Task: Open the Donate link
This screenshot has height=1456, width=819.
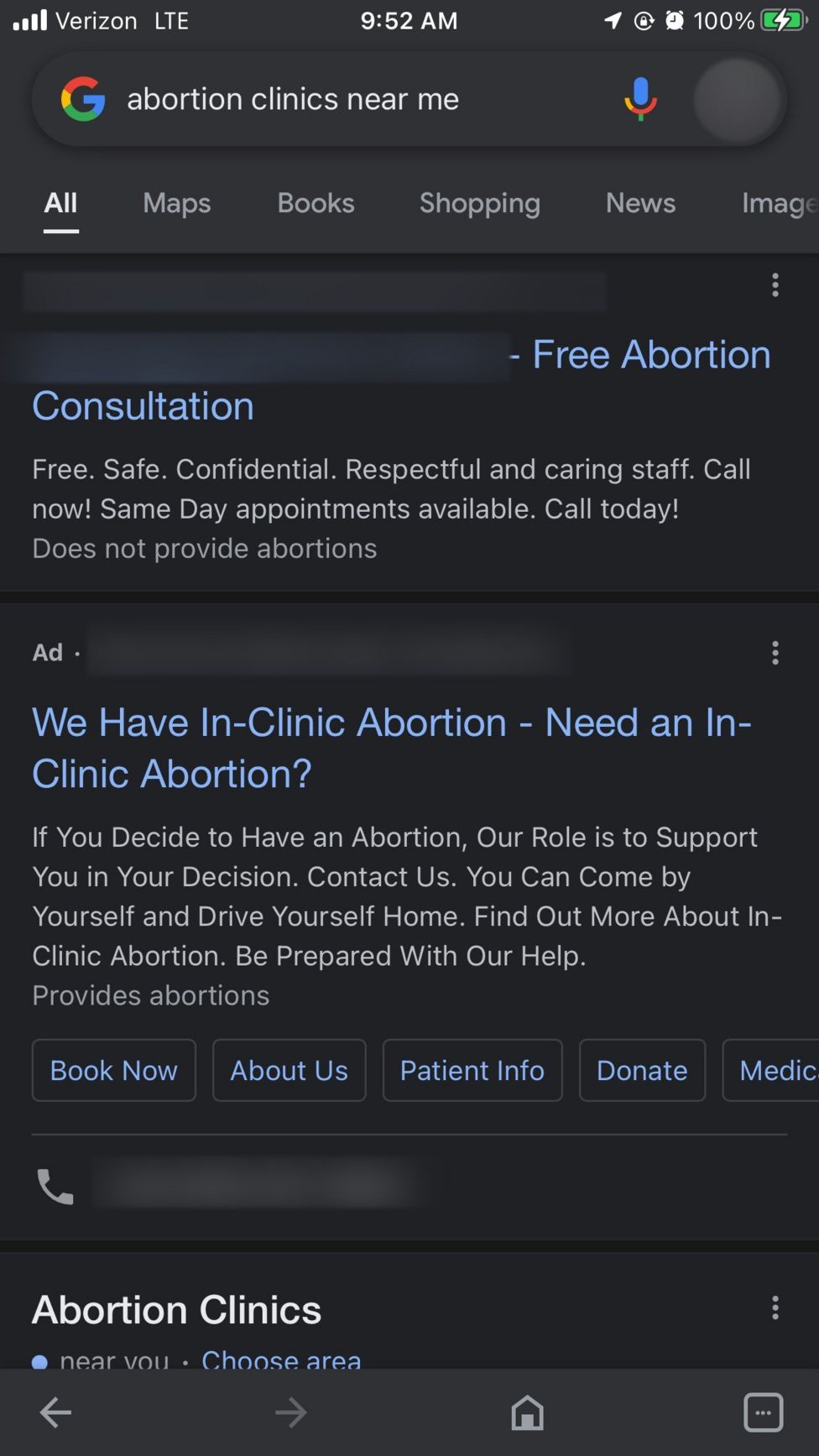Action: [641, 1070]
